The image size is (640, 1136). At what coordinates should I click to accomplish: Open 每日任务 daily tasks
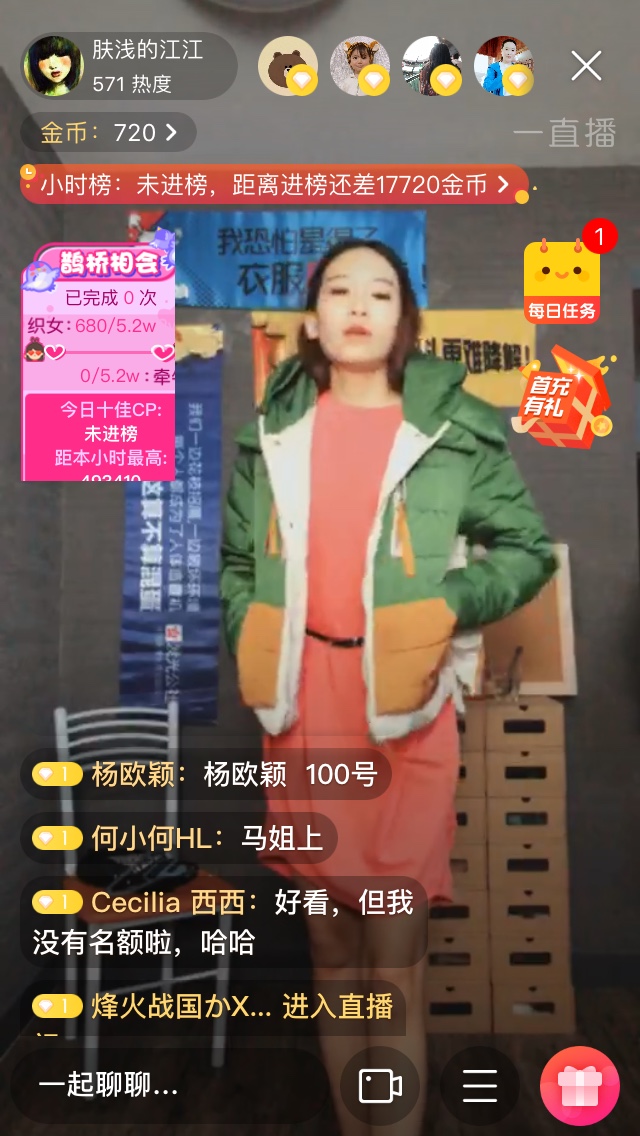pos(562,280)
